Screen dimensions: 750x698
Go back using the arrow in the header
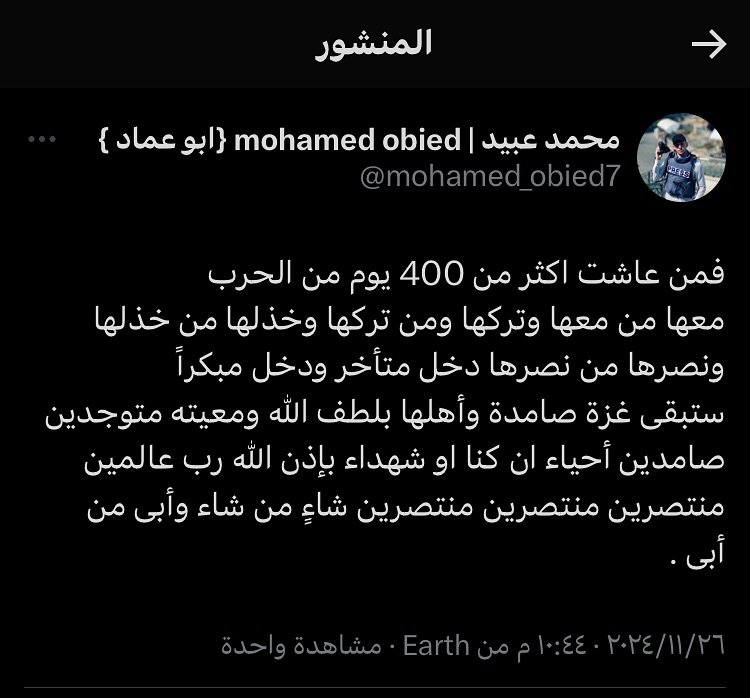708,45
